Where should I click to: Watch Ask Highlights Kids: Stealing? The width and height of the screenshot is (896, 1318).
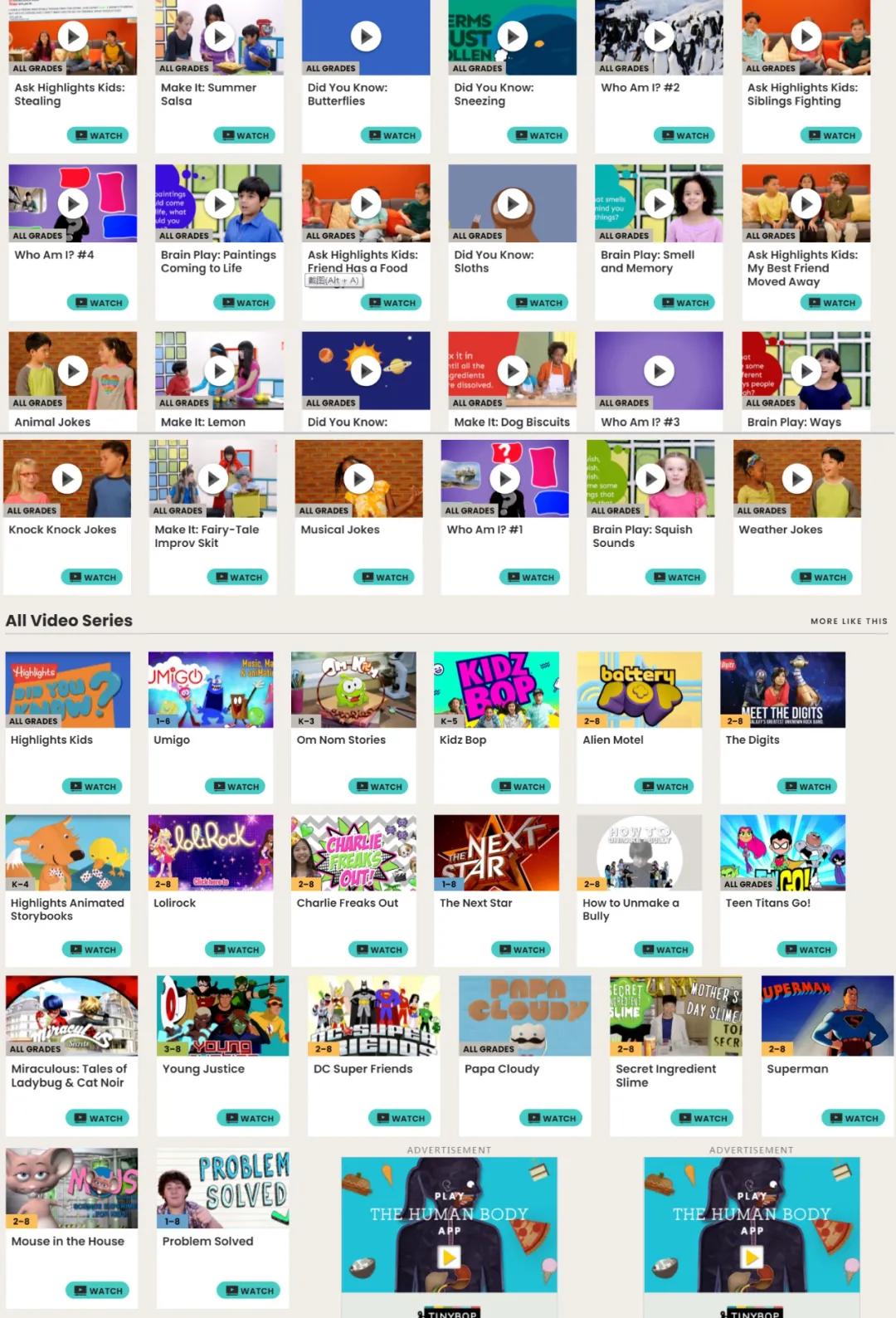pyautogui.click(x=97, y=135)
